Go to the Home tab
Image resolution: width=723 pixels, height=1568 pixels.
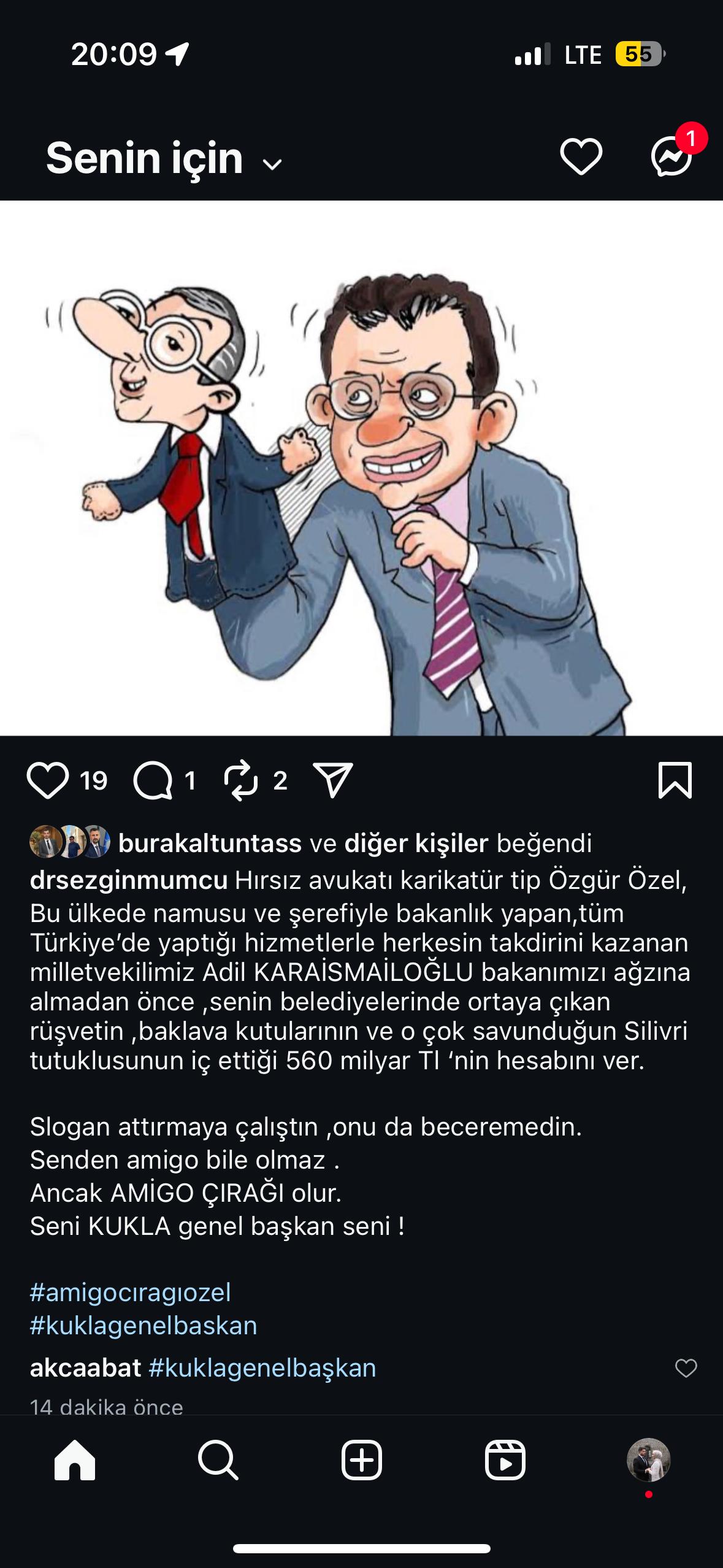tap(75, 1460)
